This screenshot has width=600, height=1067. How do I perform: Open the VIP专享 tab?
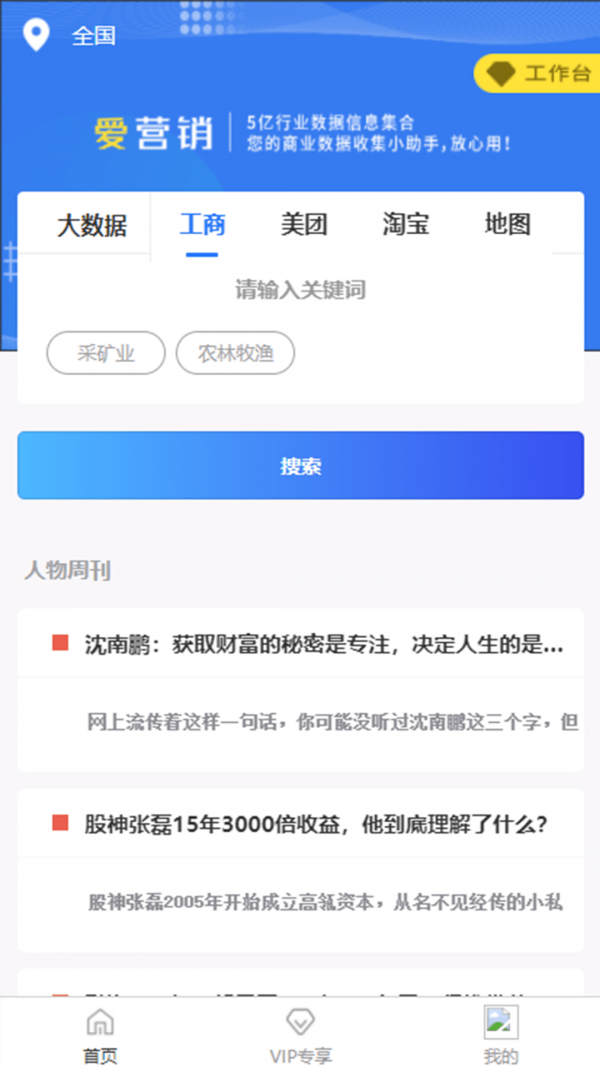coord(300,1035)
